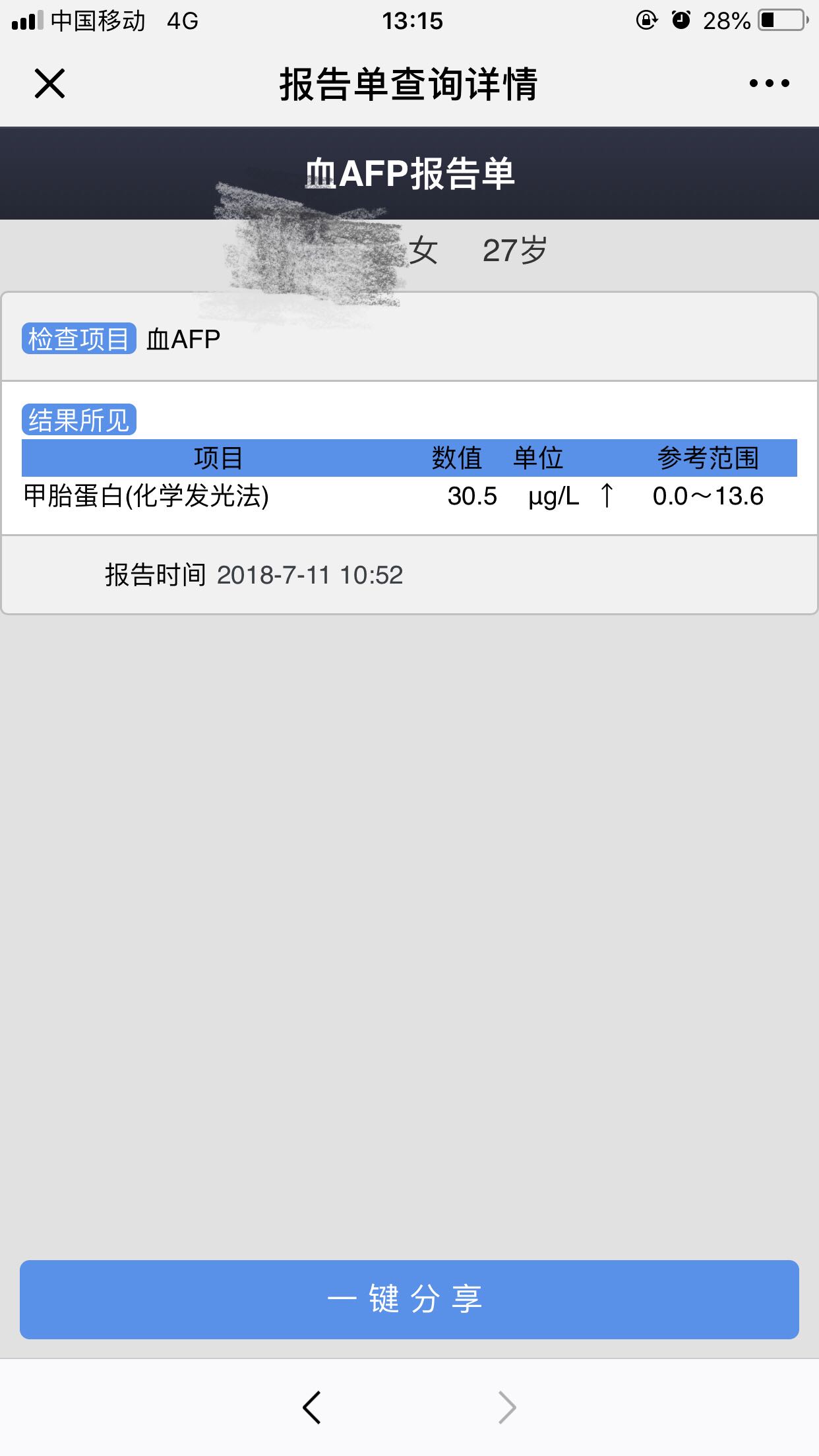Open the three-dot more options menu

(x=769, y=84)
